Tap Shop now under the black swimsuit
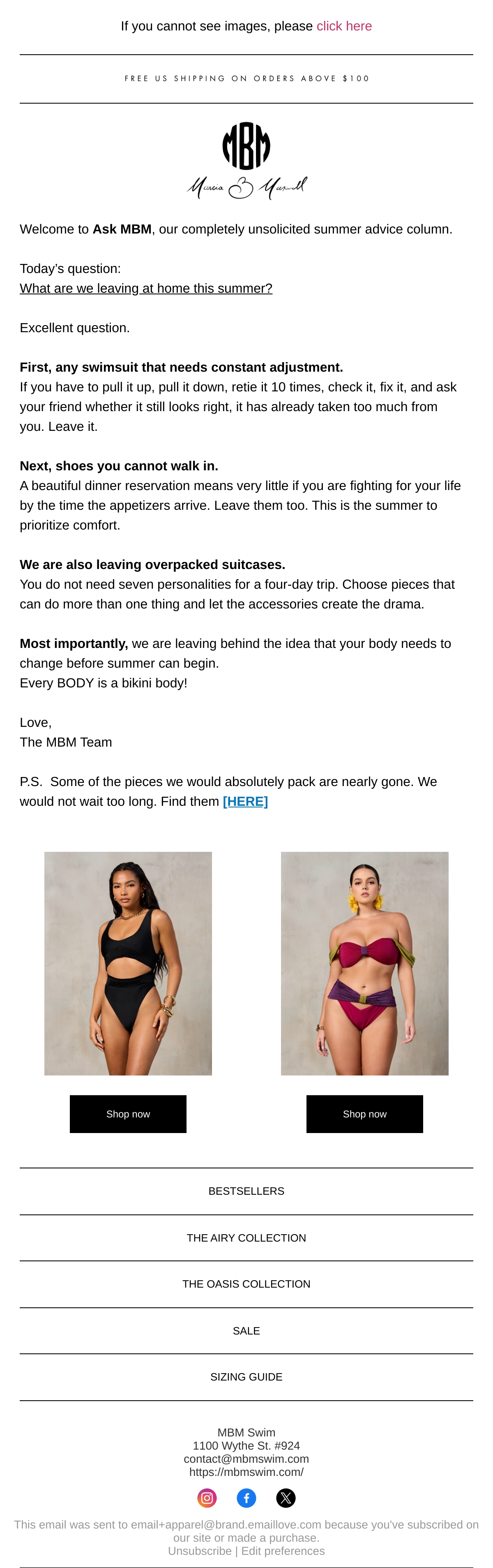Viewport: 493px width, 1568px height. click(x=128, y=1114)
